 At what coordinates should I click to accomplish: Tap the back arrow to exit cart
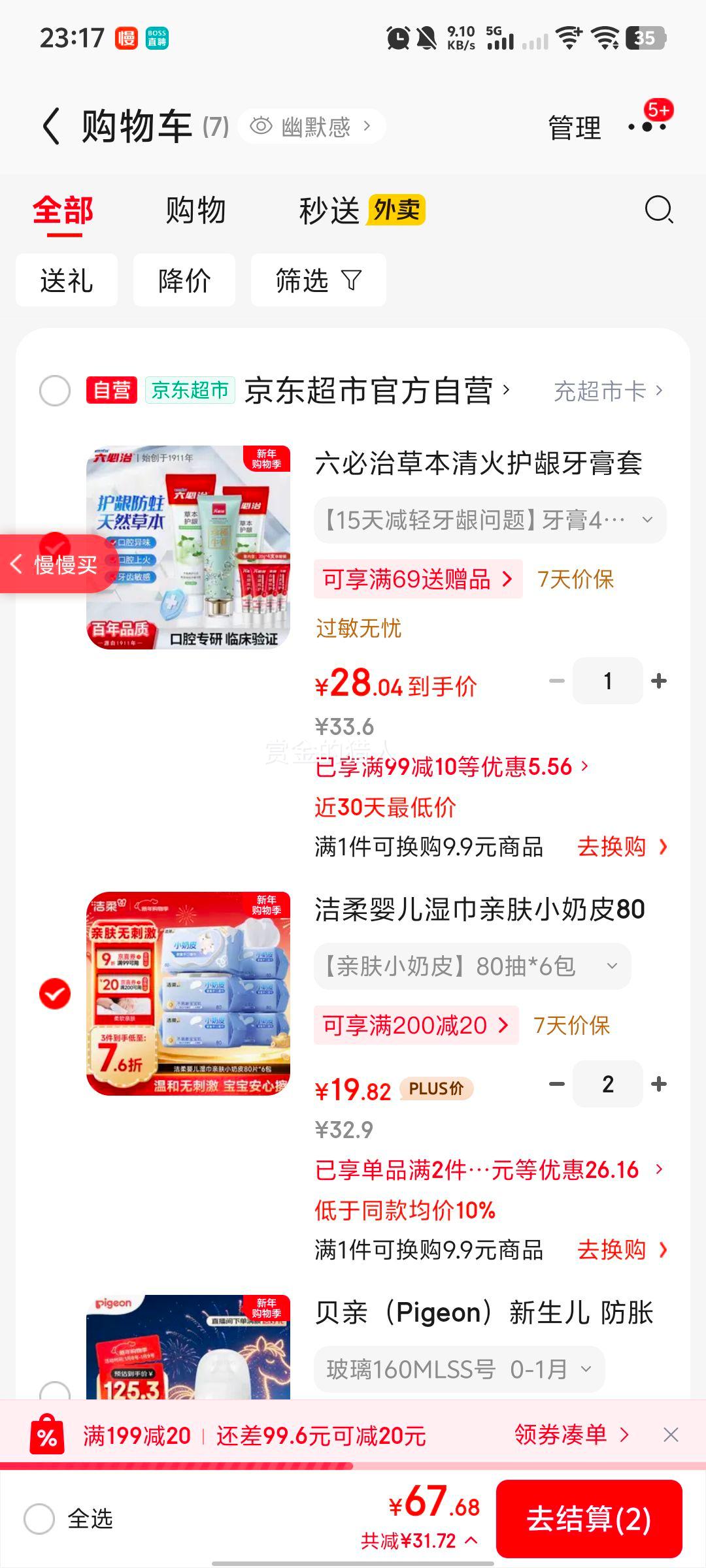click(55, 127)
